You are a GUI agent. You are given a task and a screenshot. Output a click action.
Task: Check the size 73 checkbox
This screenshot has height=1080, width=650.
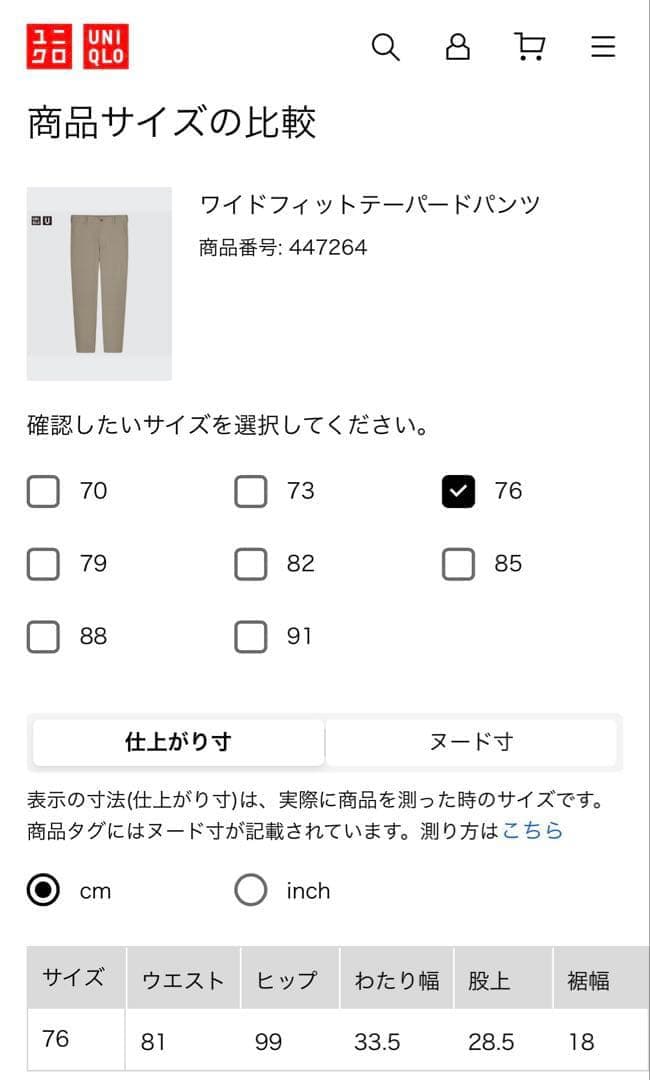point(251,492)
